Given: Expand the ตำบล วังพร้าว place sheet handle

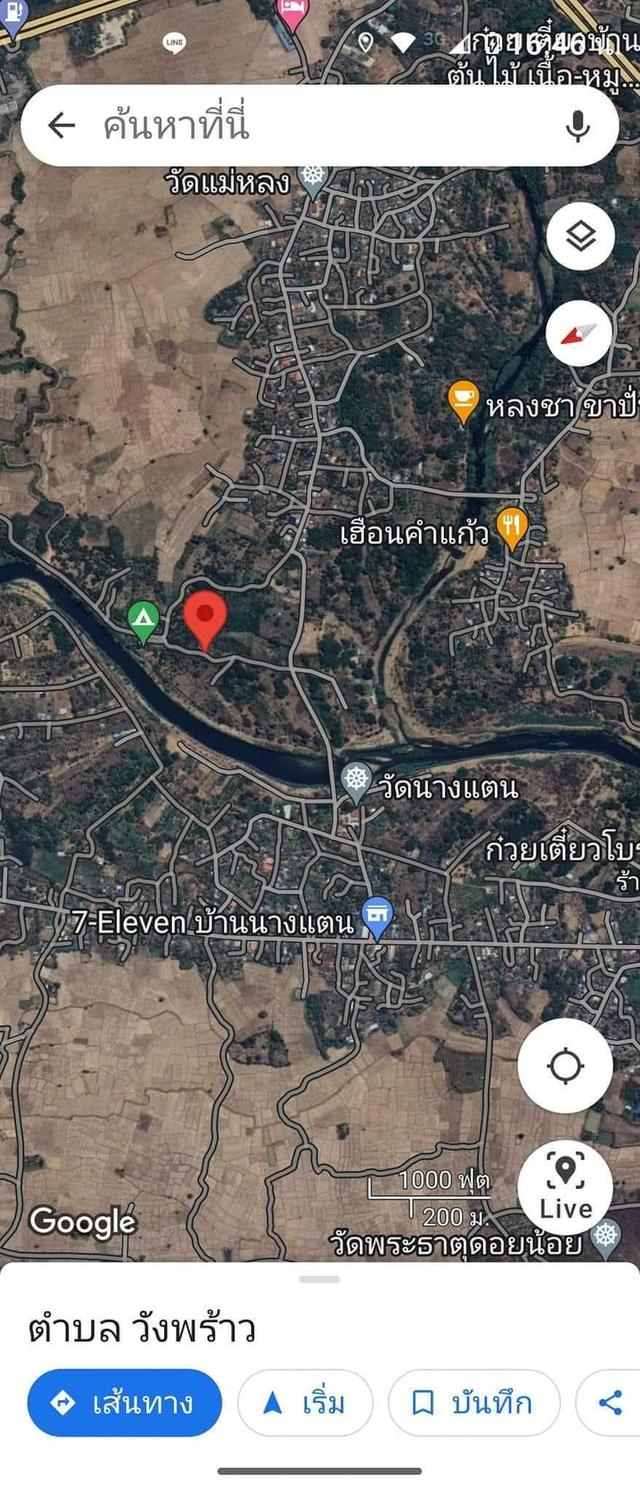Looking at the screenshot, I should coord(320,1279).
